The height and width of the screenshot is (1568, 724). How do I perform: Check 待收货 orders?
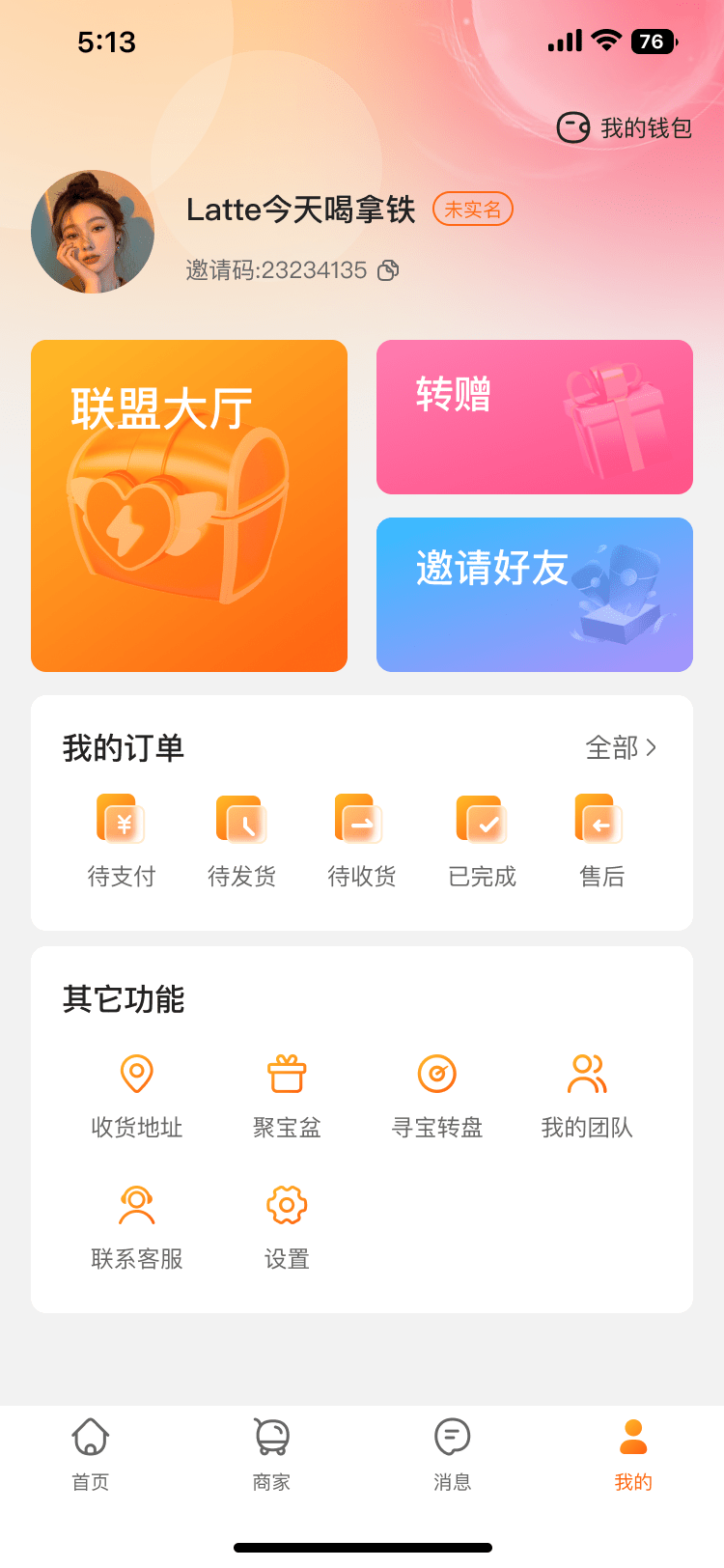pos(361,840)
